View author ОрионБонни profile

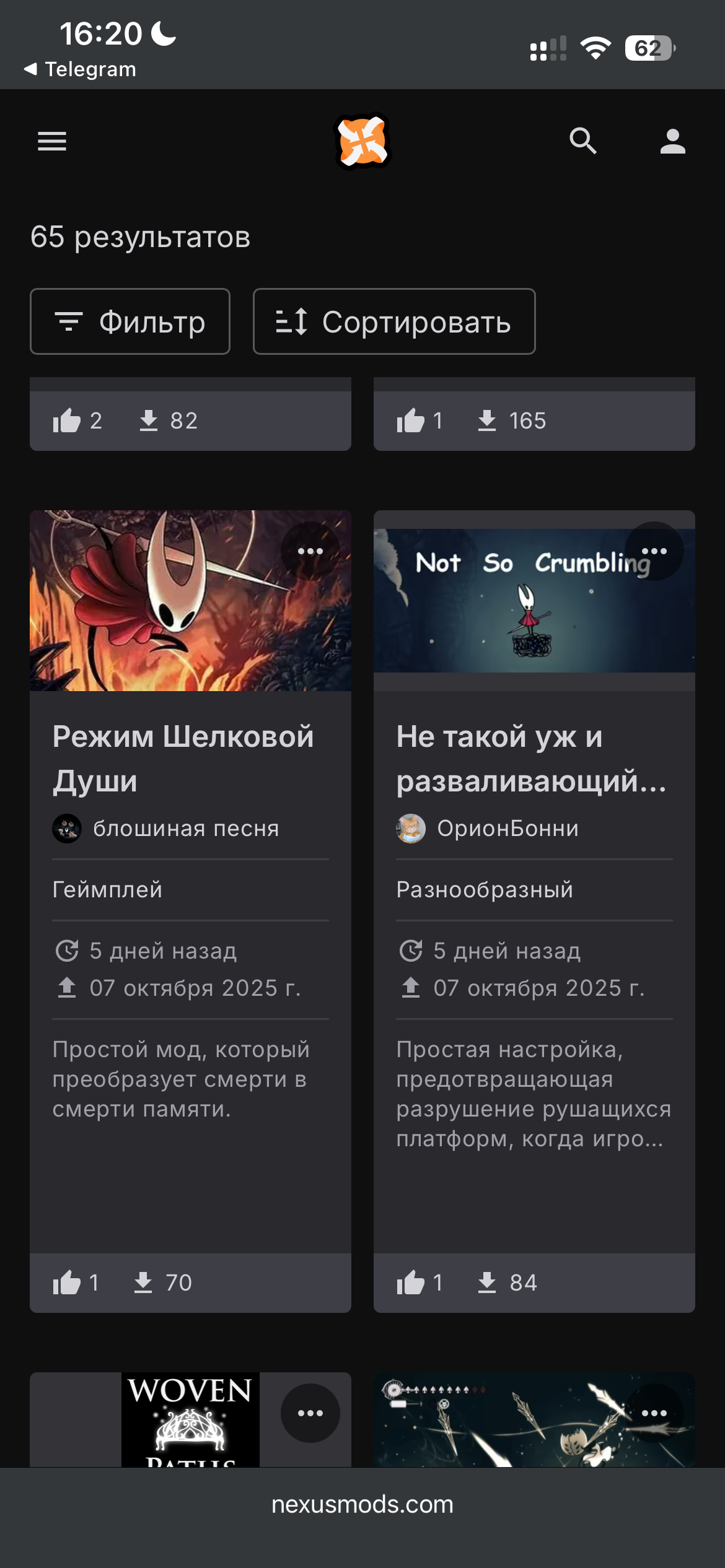pos(507,829)
